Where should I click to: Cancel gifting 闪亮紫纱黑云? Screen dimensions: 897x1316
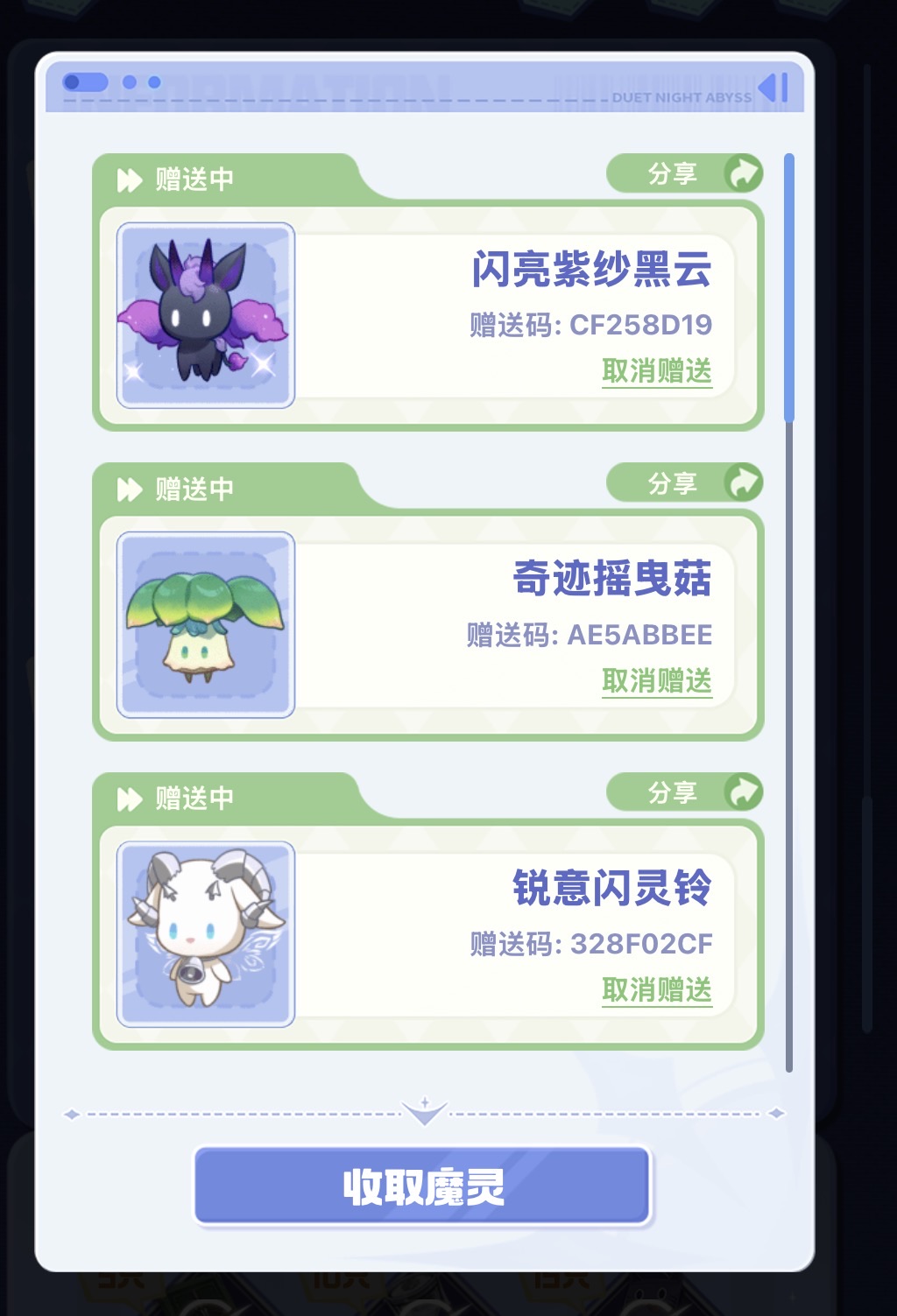coord(656,371)
